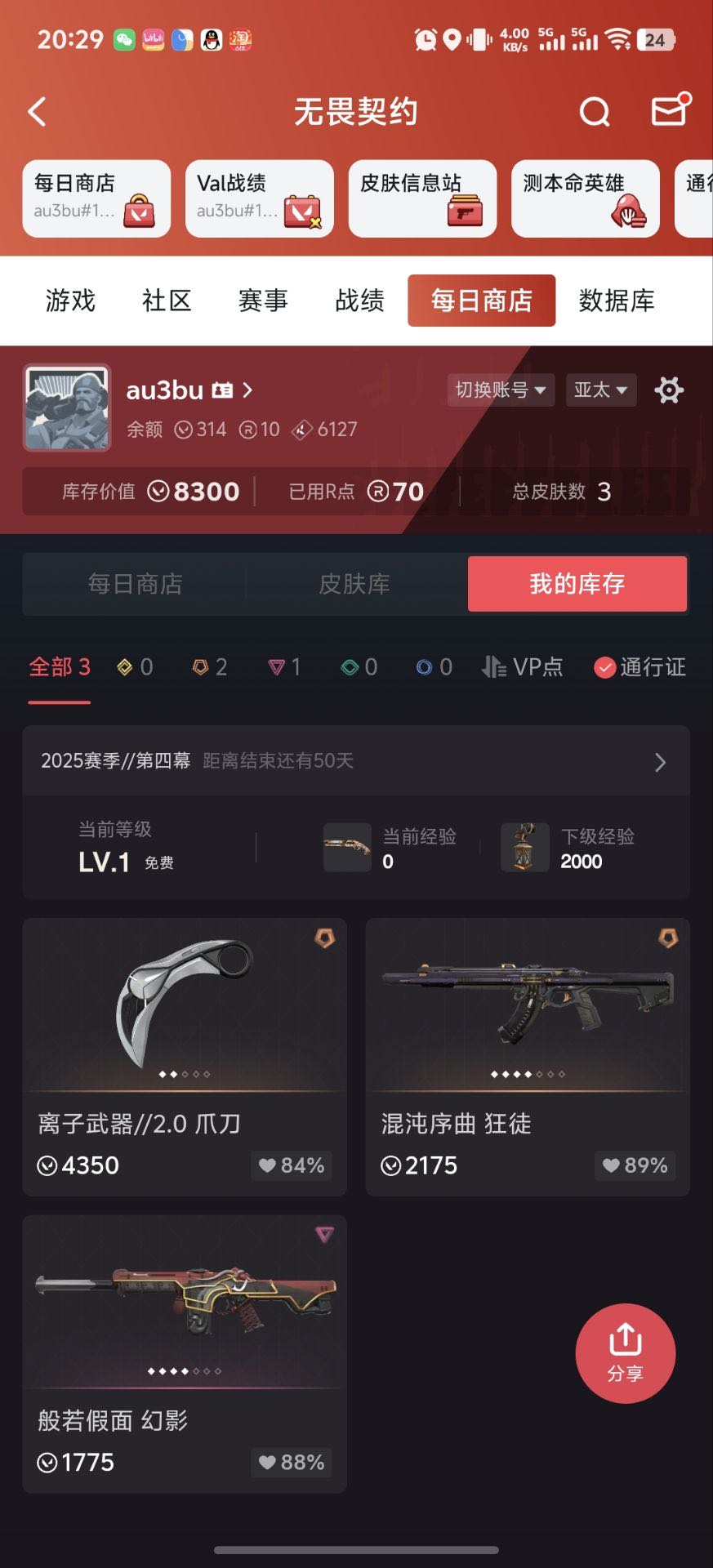This screenshot has height=1568, width=713.
Task: Switch to the 战绩 tab
Action: click(x=359, y=301)
